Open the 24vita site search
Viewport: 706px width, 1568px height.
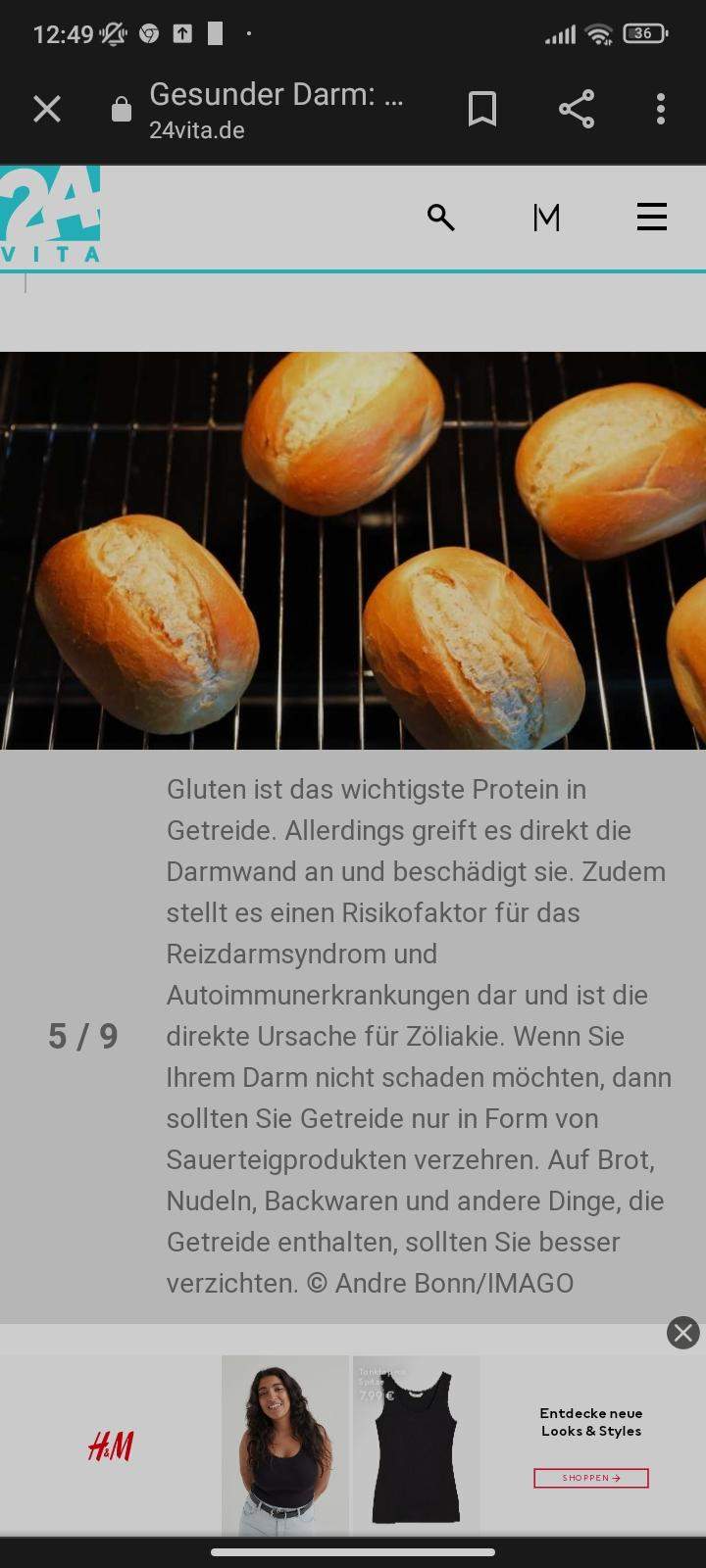coord(440,217)
